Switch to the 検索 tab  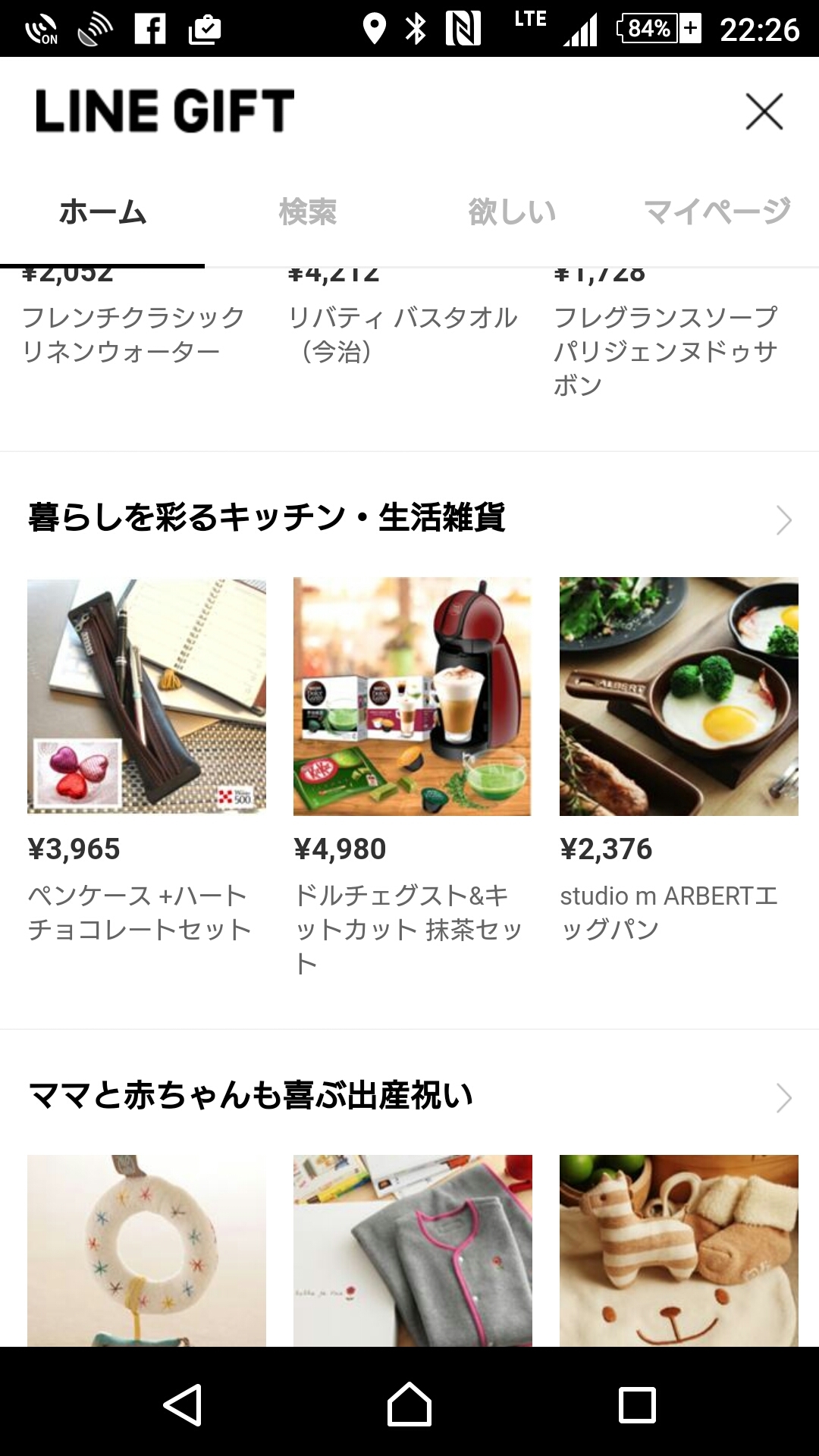click(307, 212)
